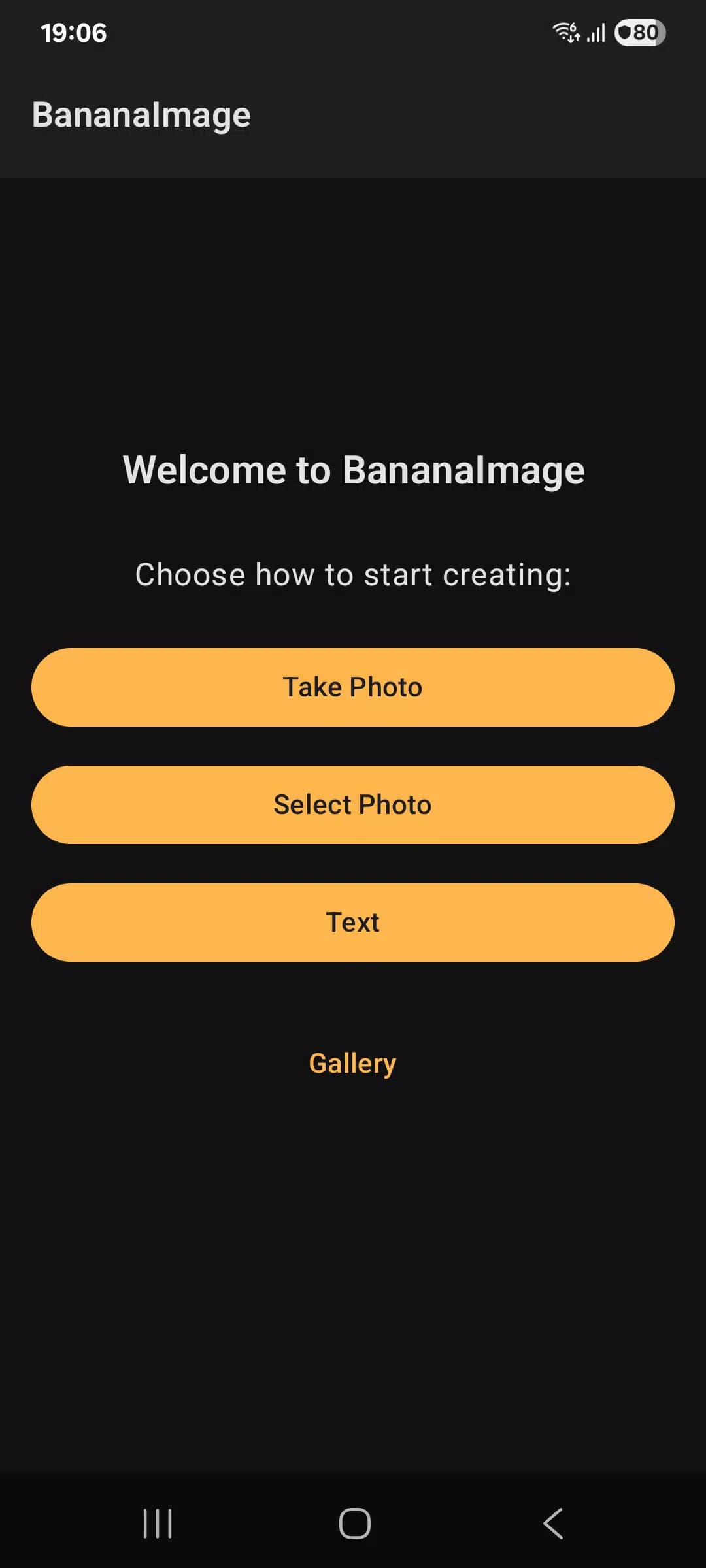Go back with the system back button
The height and width of the screenshot is (1568, 706).
(x=553, y=1524)
